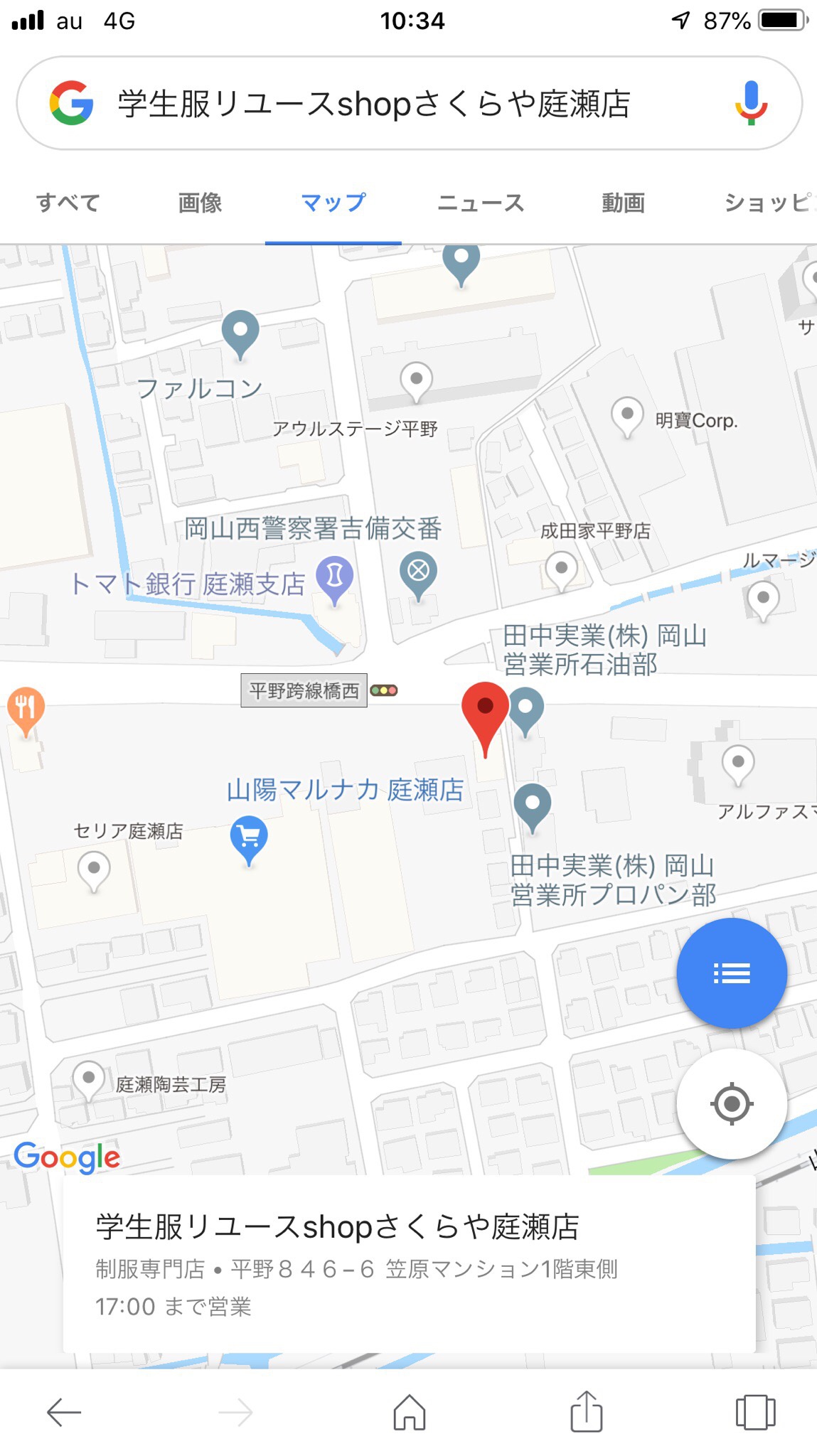Share this page

pyautogui.click(x=587, y=1410)
